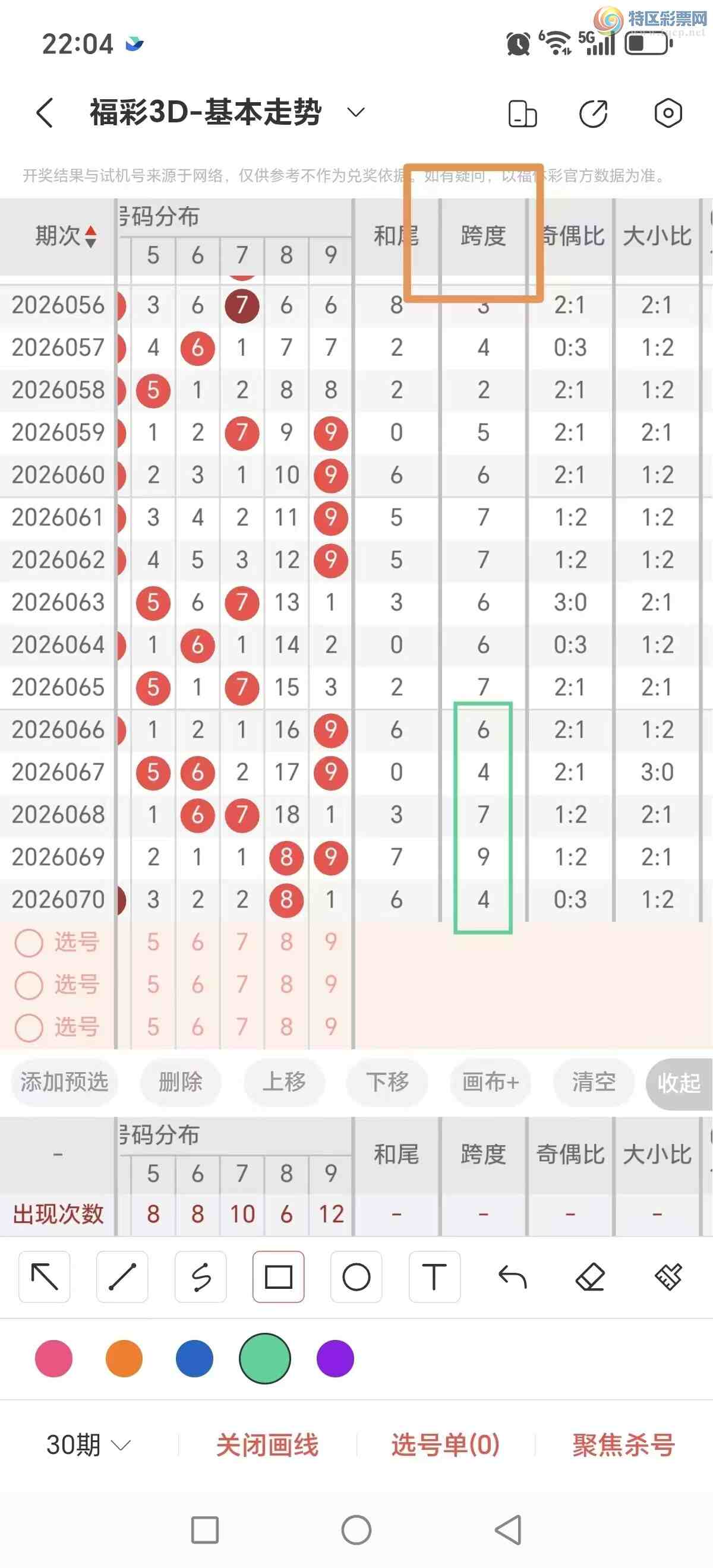
Task: Tap 关闭画线 to close line drawing
Action: click(267, 1445)
